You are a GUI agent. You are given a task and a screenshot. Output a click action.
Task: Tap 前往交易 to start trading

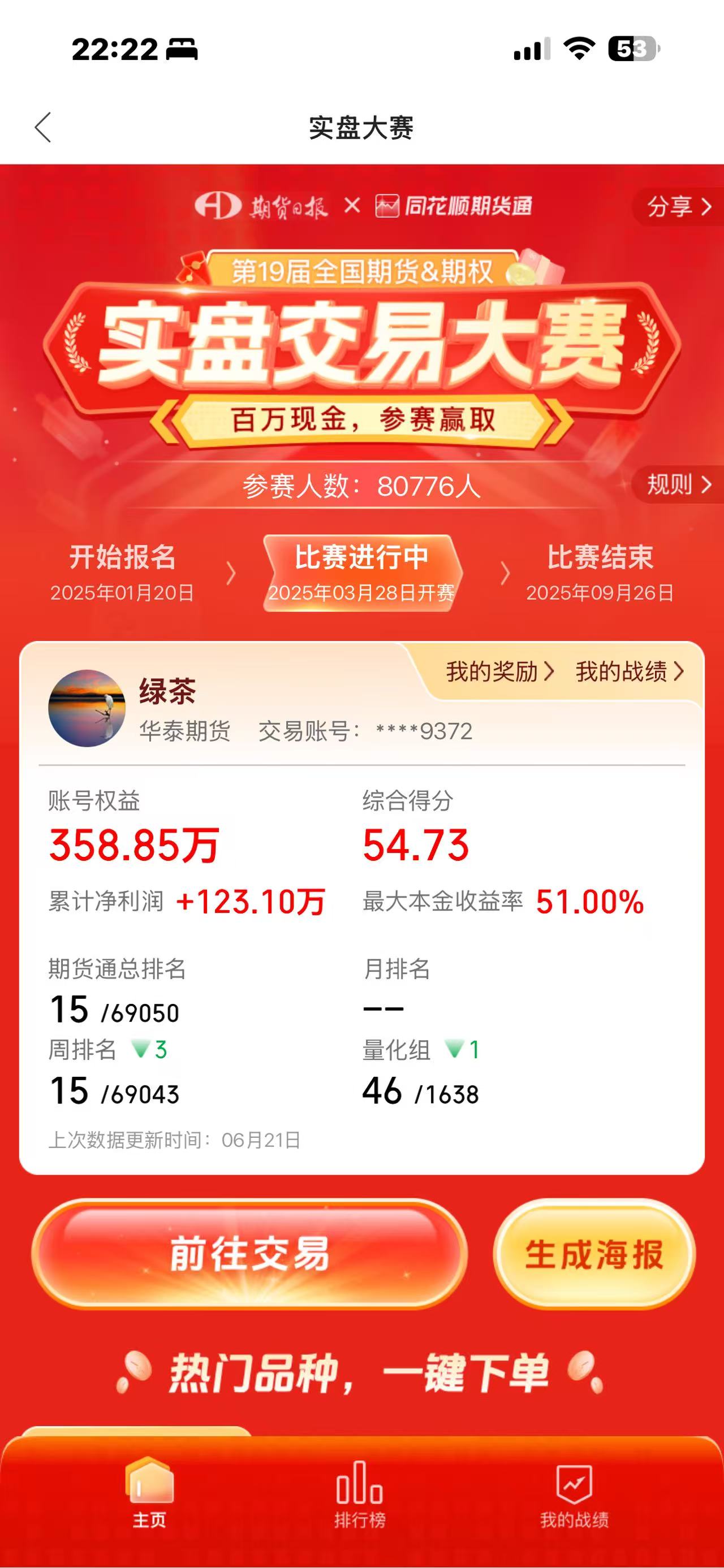click(249, 1254)
